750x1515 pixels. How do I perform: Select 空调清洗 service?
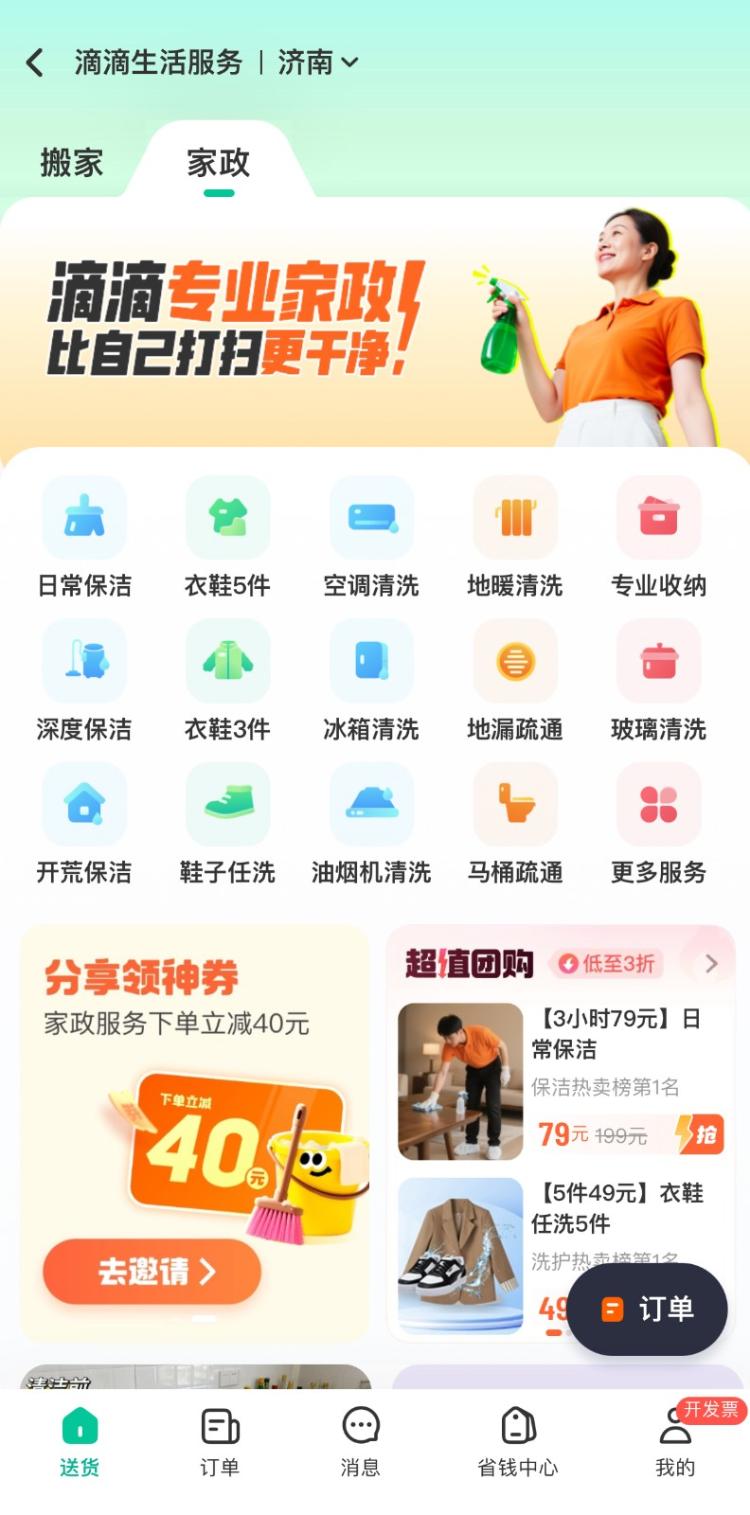(371, 537)
